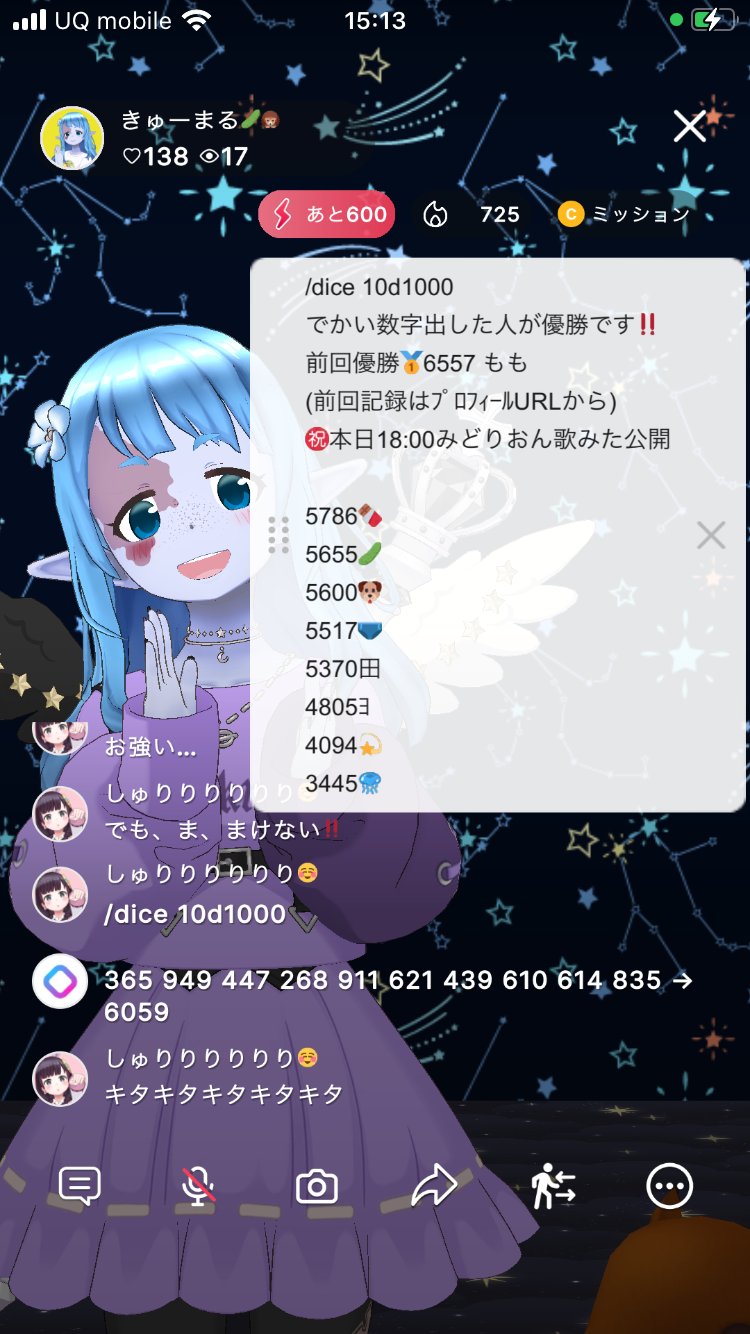This screenshot has height=1334, width=750.
Task: Close the live stream with the X
Action: pyautogui.click(x=689, y=127)
